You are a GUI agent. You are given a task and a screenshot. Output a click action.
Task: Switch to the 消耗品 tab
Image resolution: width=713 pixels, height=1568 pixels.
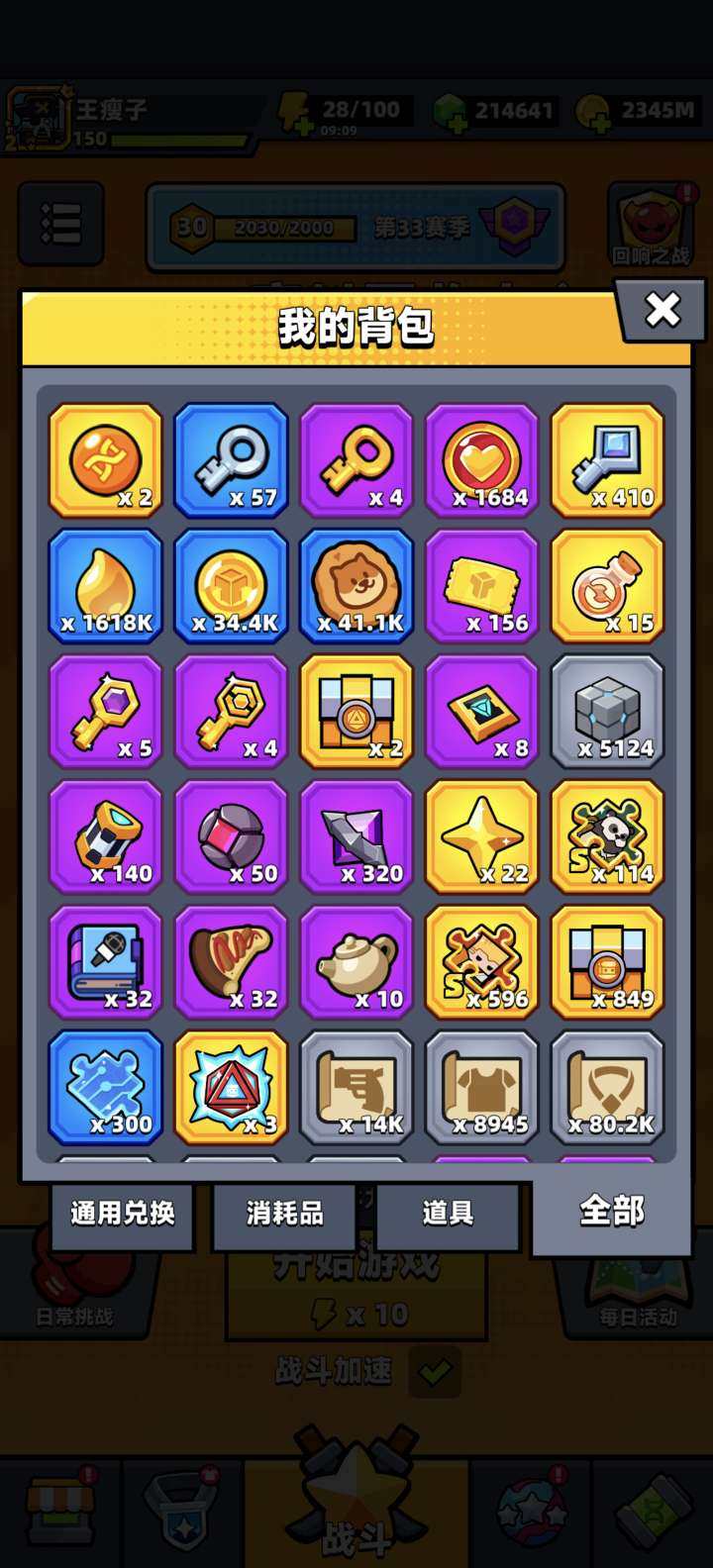click(x=284, y=1214)
